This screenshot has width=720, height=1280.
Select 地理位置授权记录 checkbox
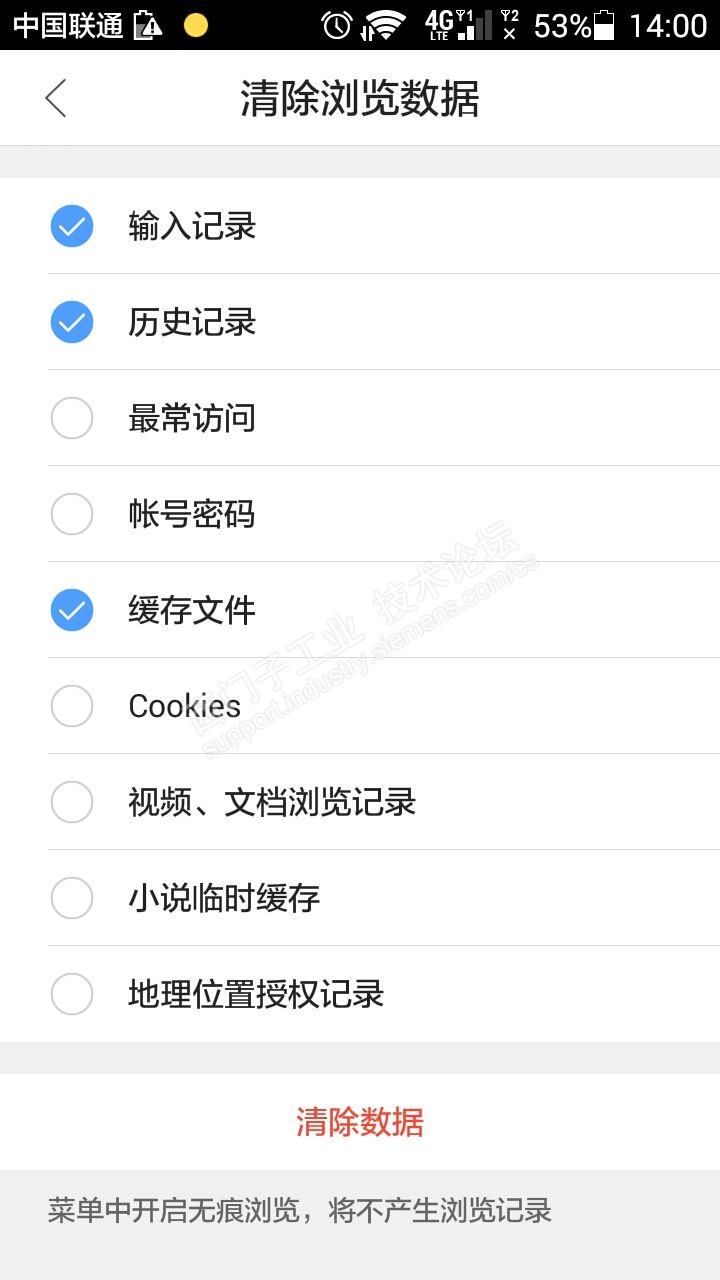point(72,994)
